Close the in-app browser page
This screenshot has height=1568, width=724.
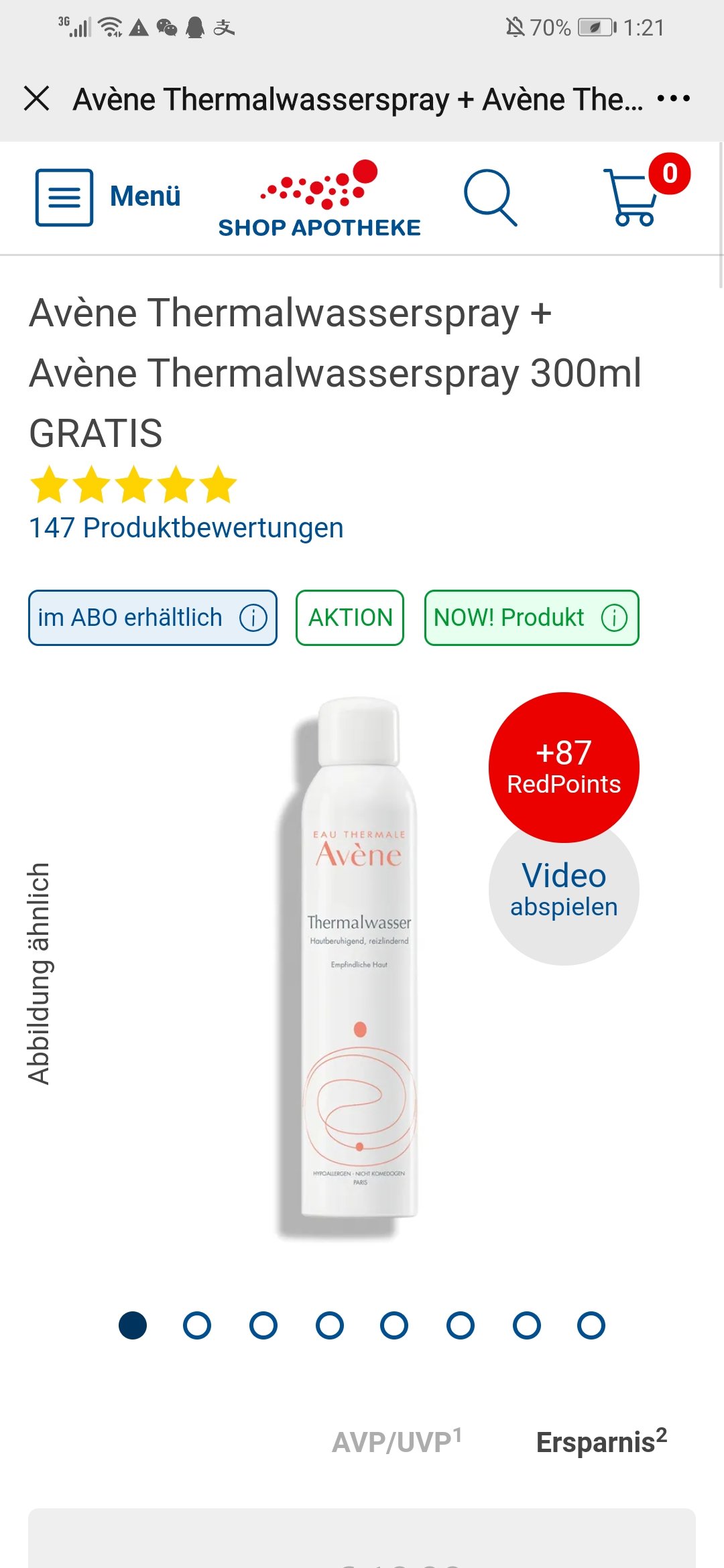point(37,99)
